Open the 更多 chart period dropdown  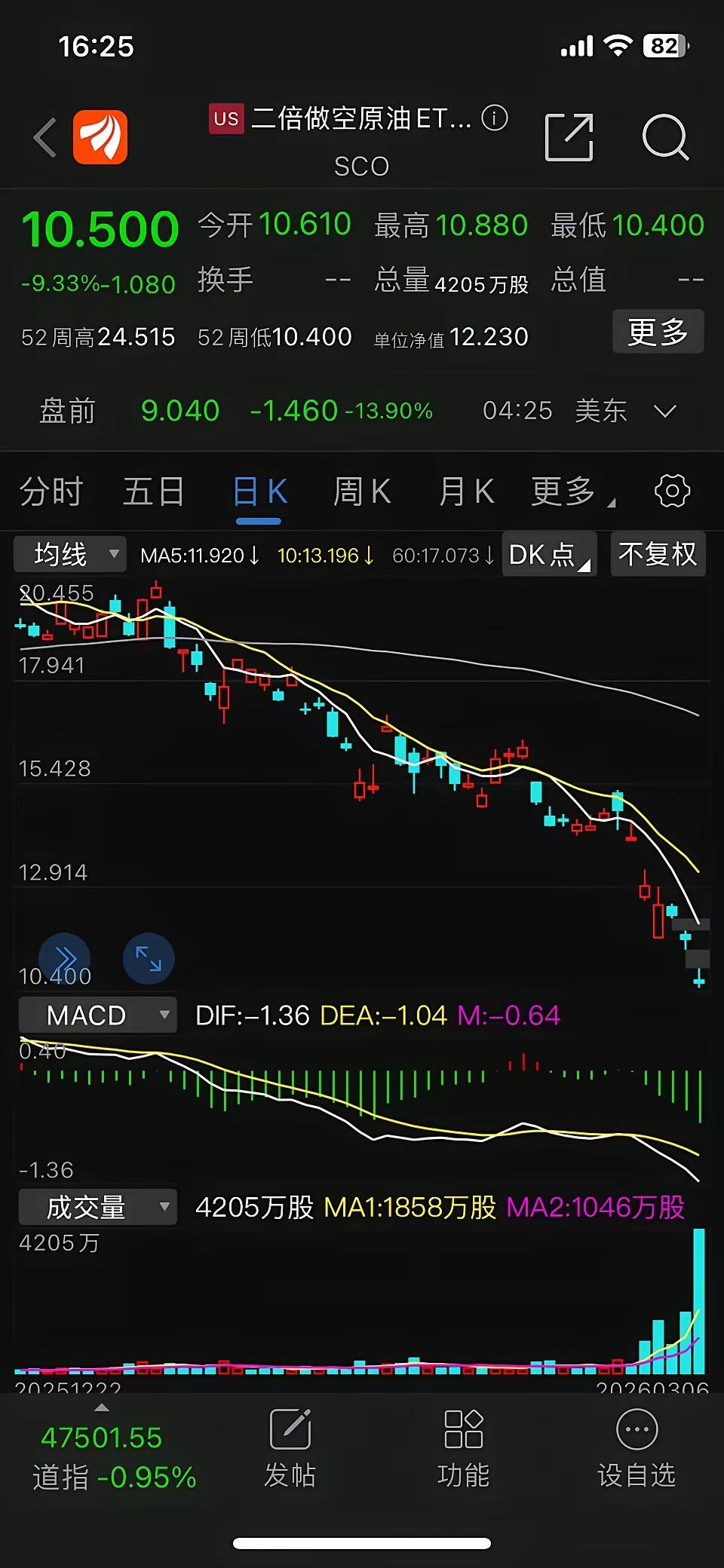[572, 492]
